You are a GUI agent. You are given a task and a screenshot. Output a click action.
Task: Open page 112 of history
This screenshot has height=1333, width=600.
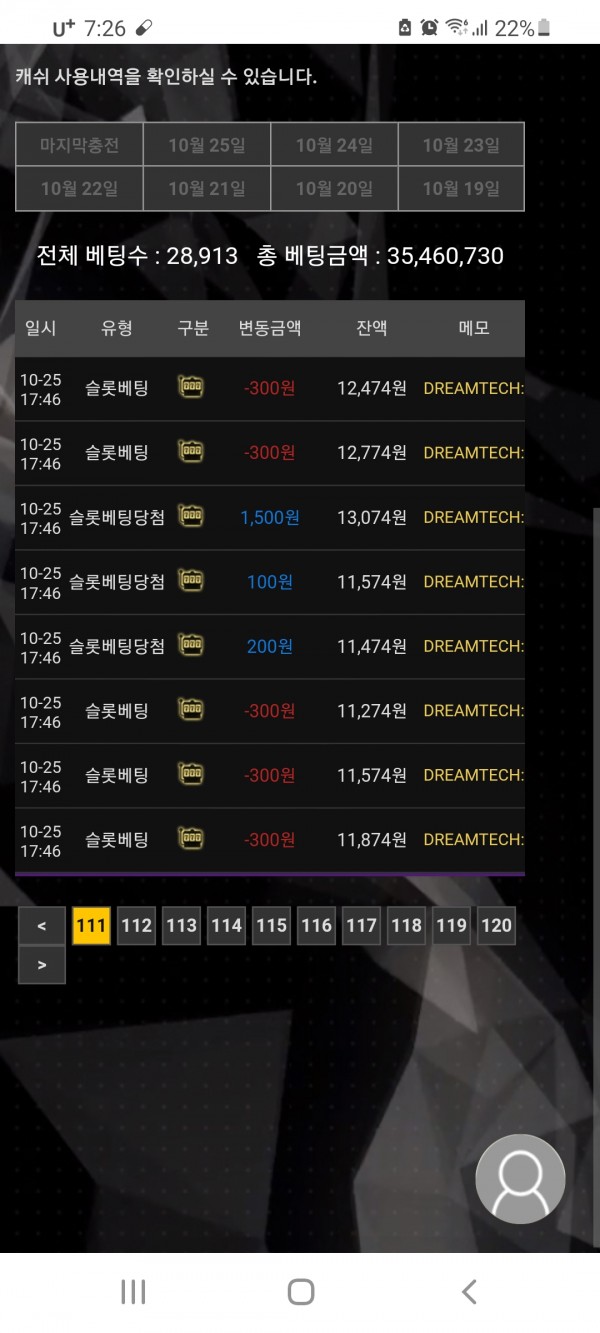coord(136,925)
